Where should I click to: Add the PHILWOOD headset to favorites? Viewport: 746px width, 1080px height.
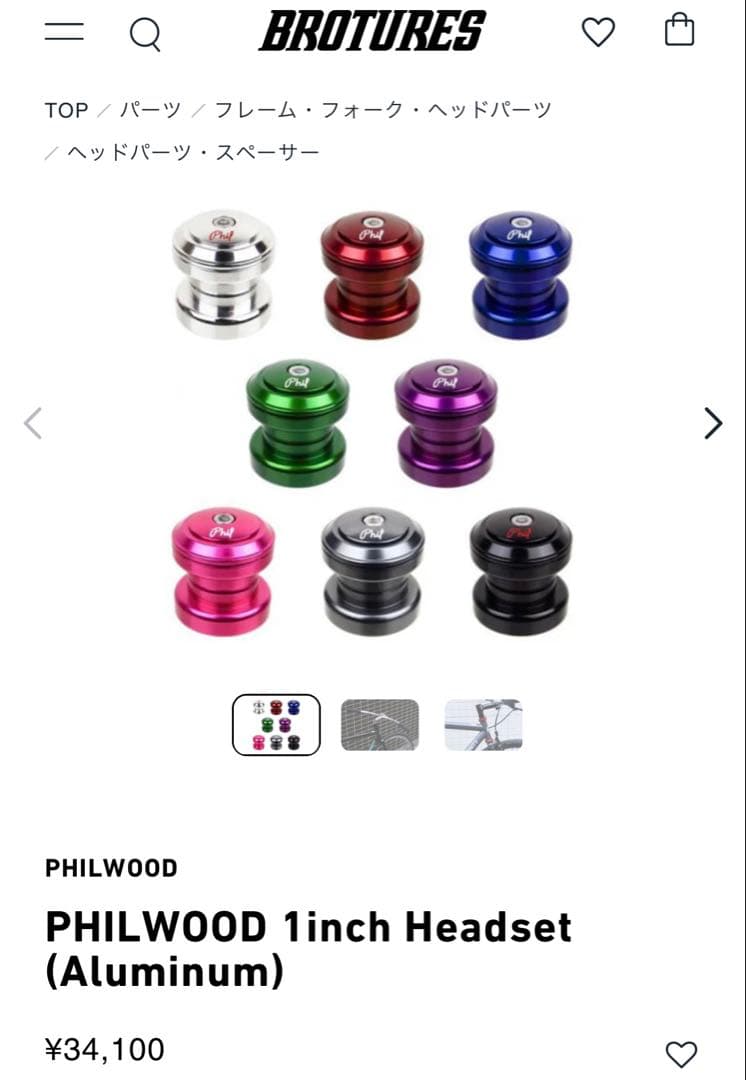[x=681, y=1053]
